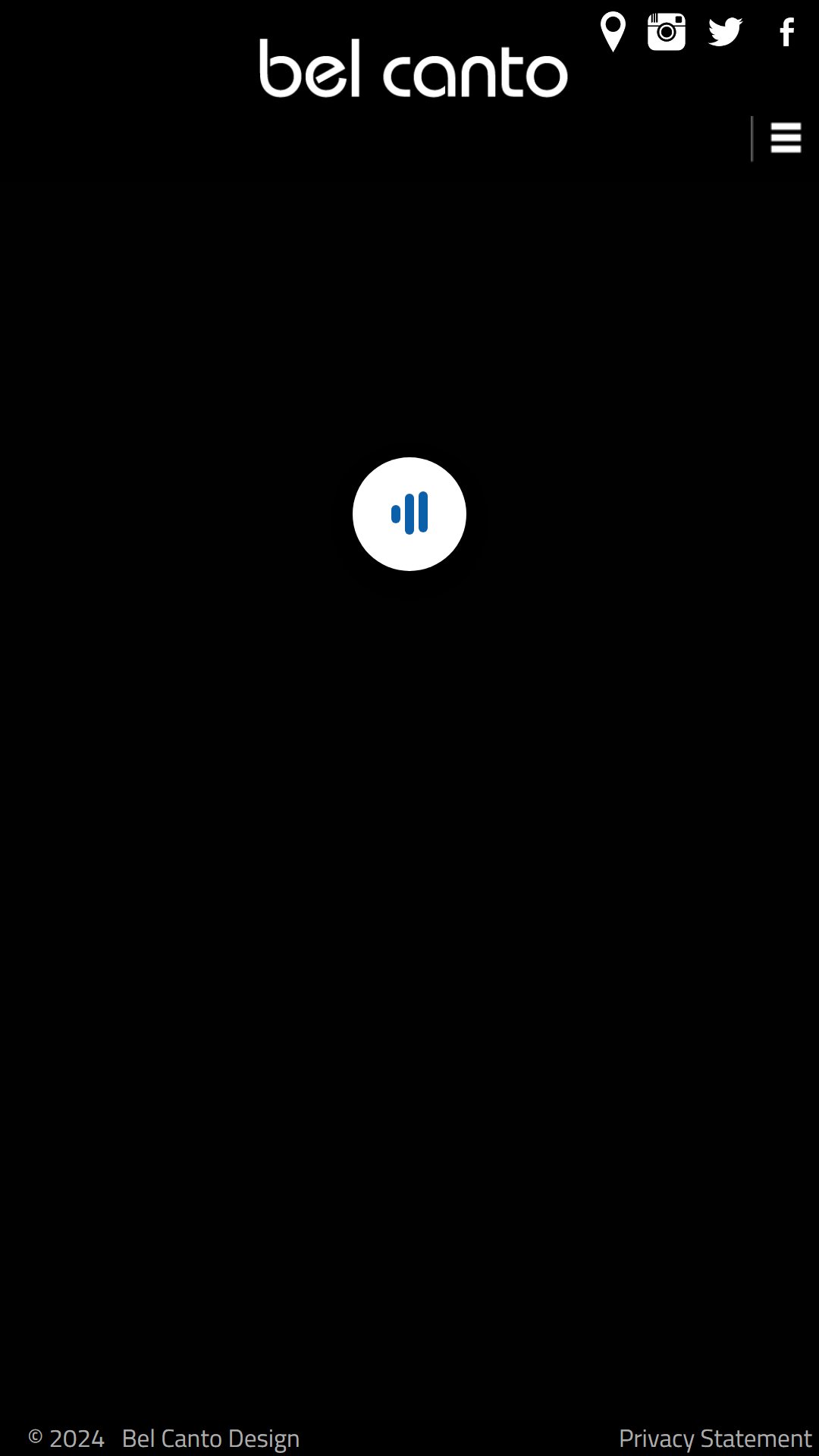
Task: Tap the bel canto logo
Action: 413,69
